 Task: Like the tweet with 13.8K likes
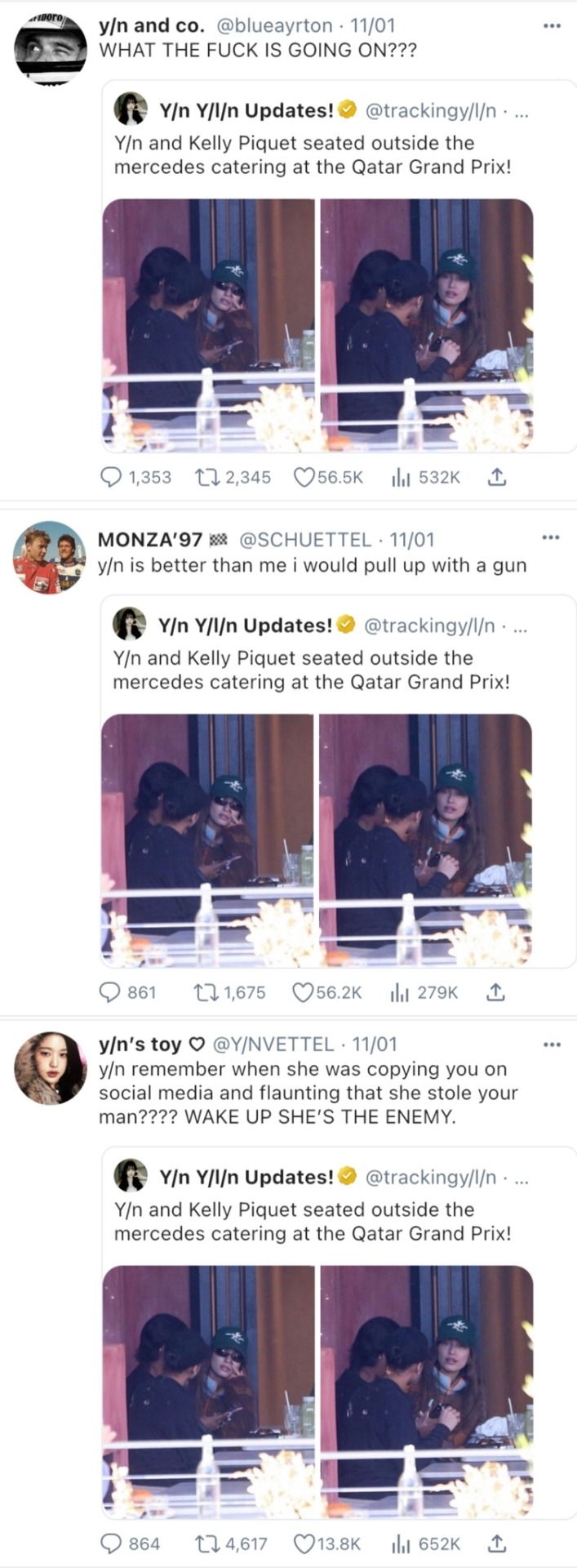pyautogui.click(x=304, y=1543)
